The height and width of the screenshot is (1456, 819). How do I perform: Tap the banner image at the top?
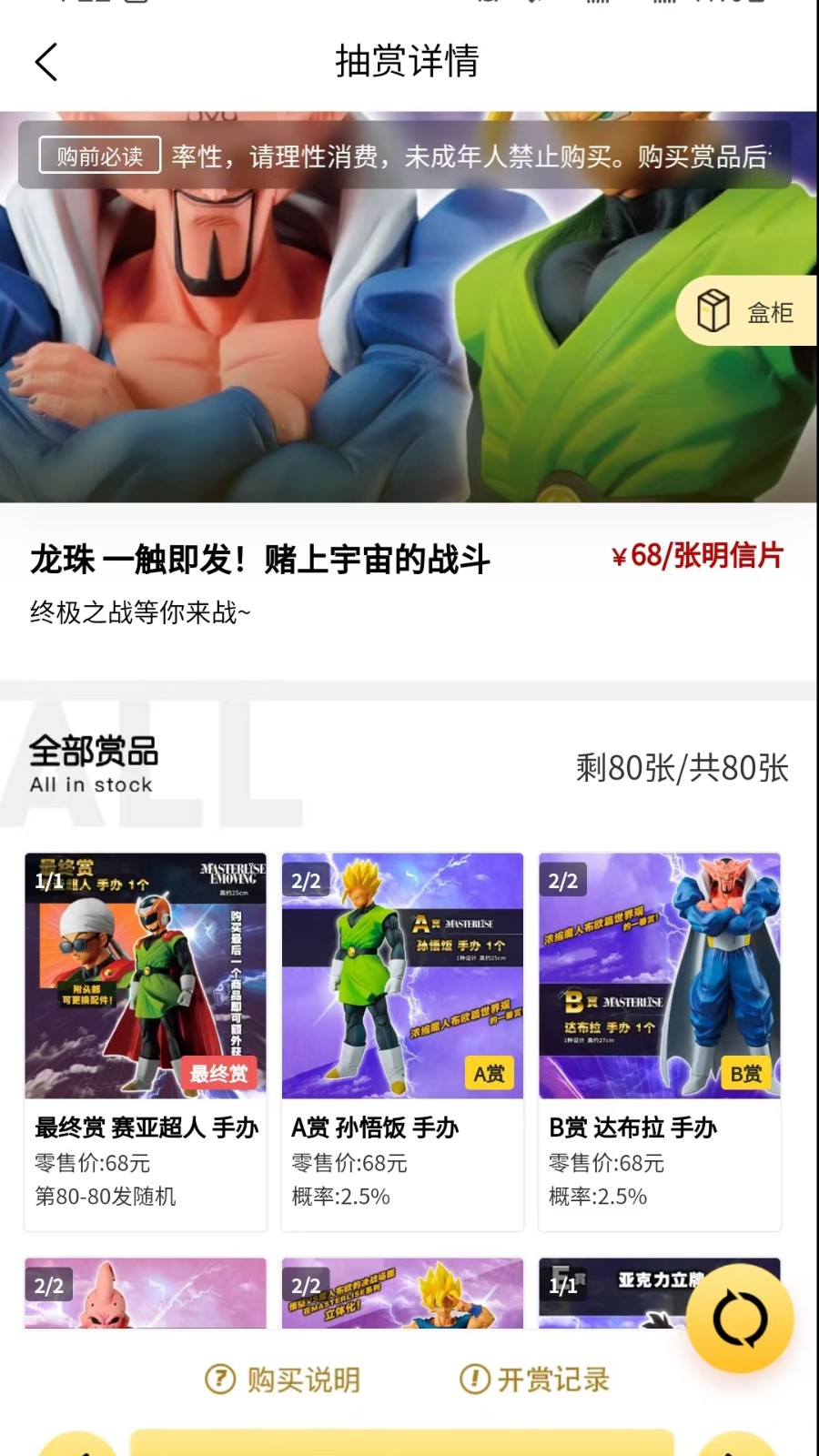[x=409, y=364]
